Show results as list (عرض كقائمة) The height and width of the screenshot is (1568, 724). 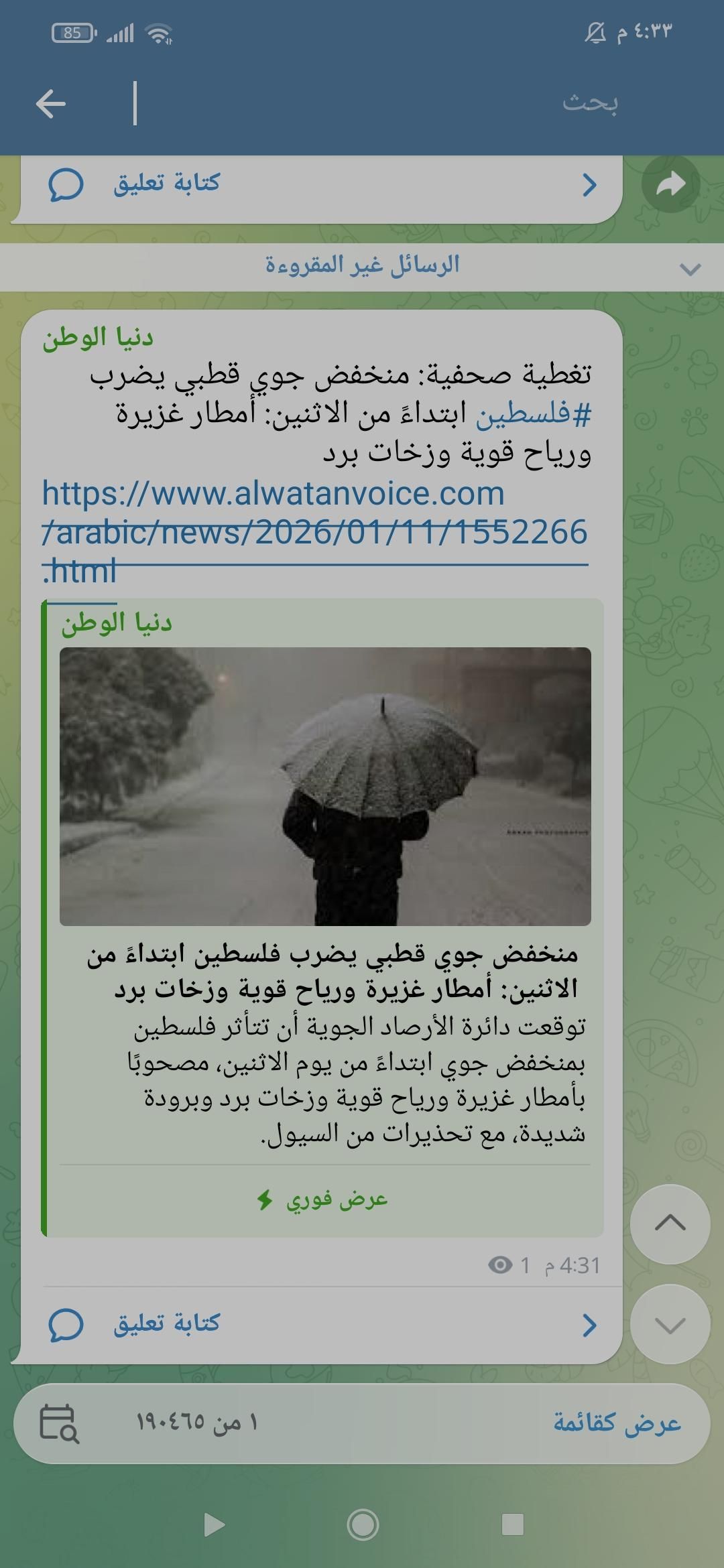click(x=617, y=1422)
